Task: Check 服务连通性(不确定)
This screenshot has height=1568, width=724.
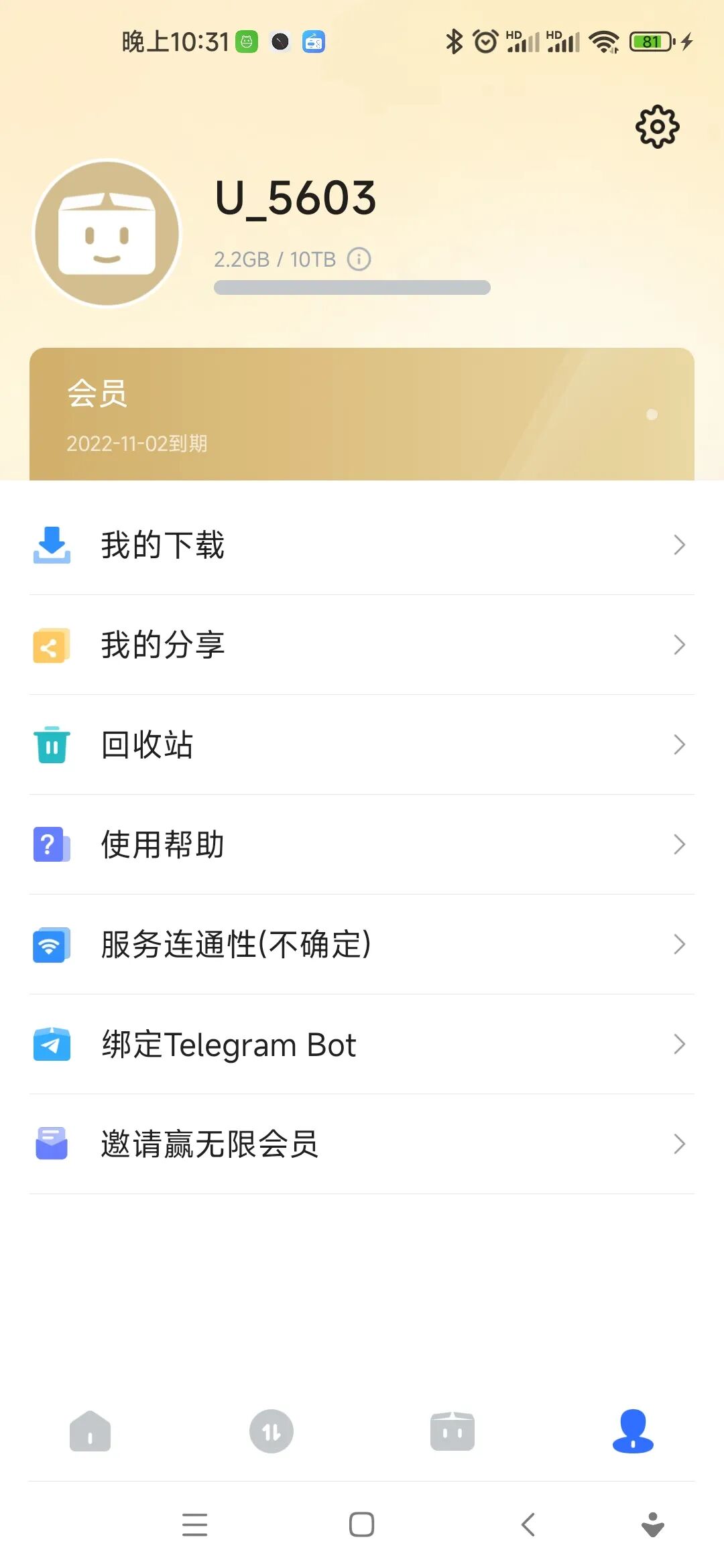Action: (362, 944)
